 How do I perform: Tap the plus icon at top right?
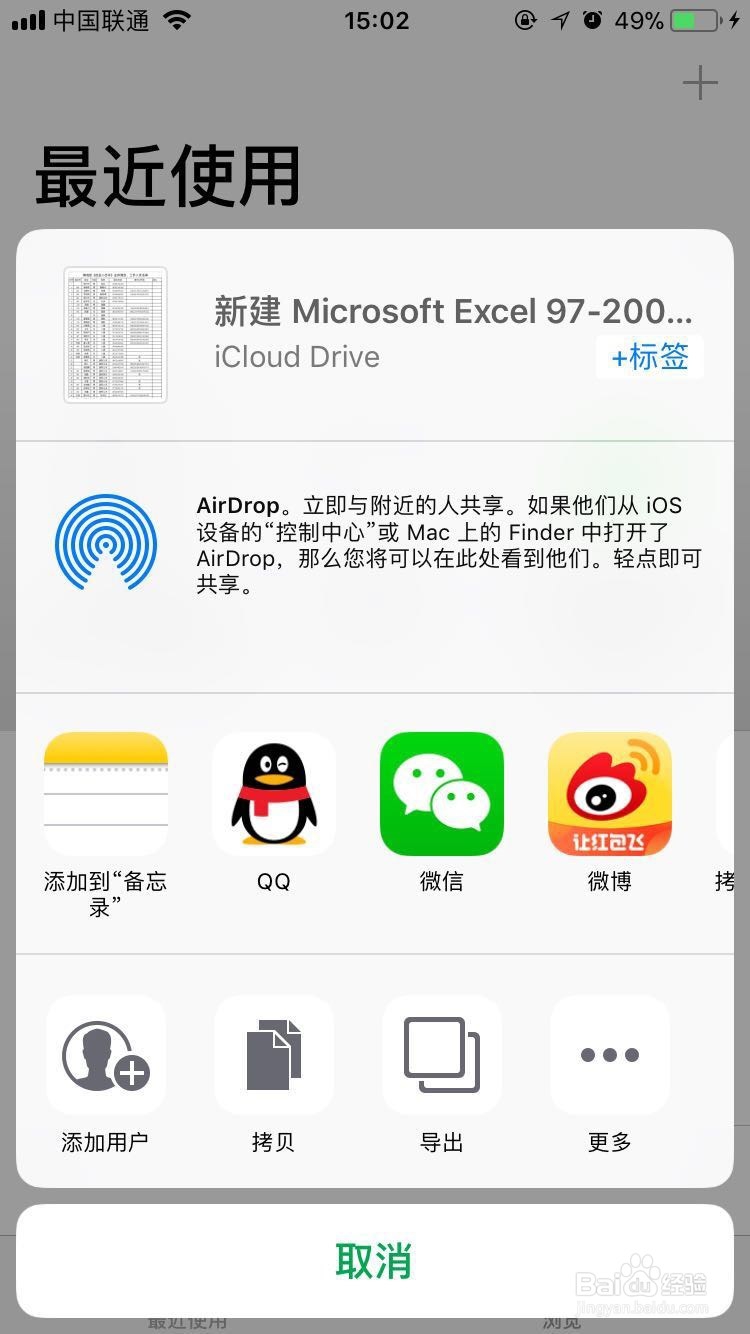pyautogui.click(x=700, y=83)
